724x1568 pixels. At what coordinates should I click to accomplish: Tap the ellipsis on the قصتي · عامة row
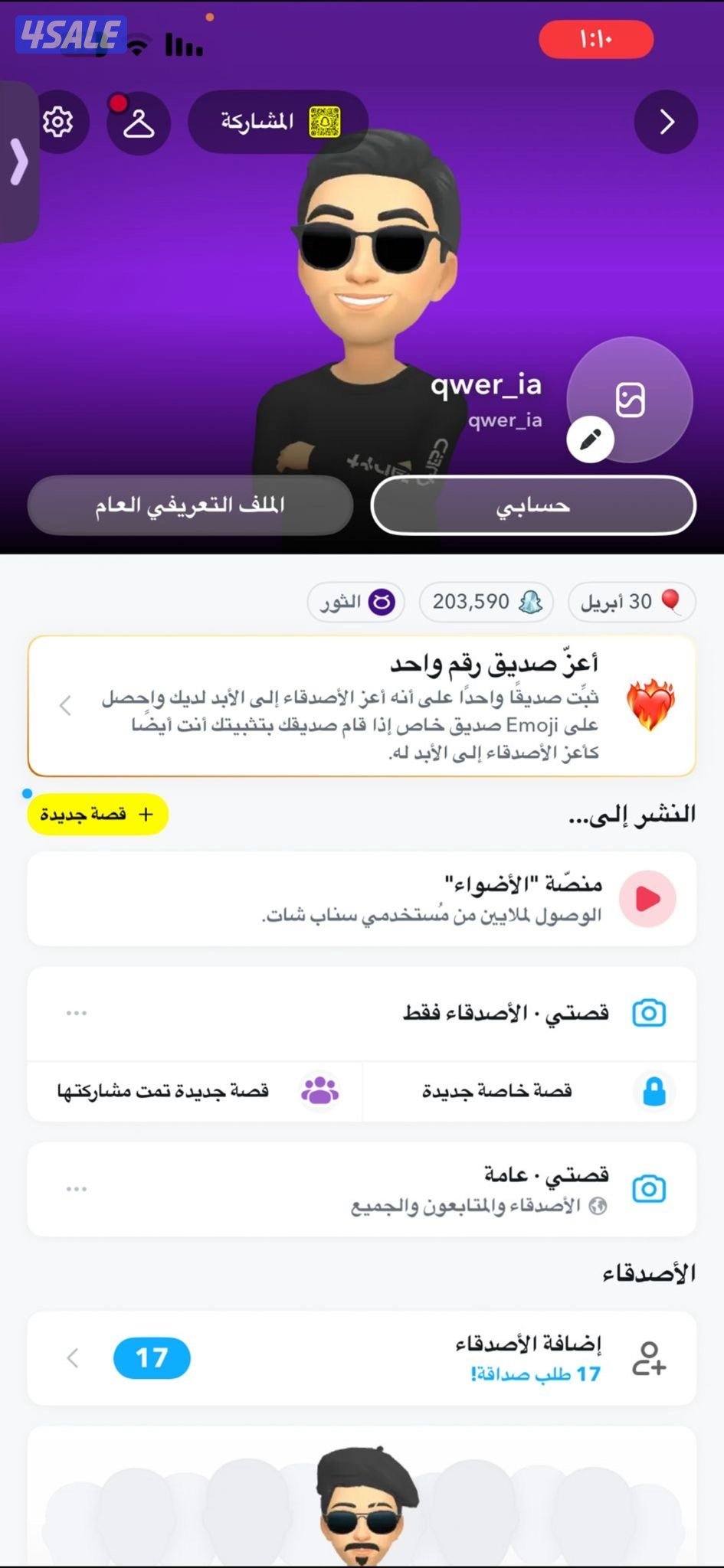coord(76,1188)
